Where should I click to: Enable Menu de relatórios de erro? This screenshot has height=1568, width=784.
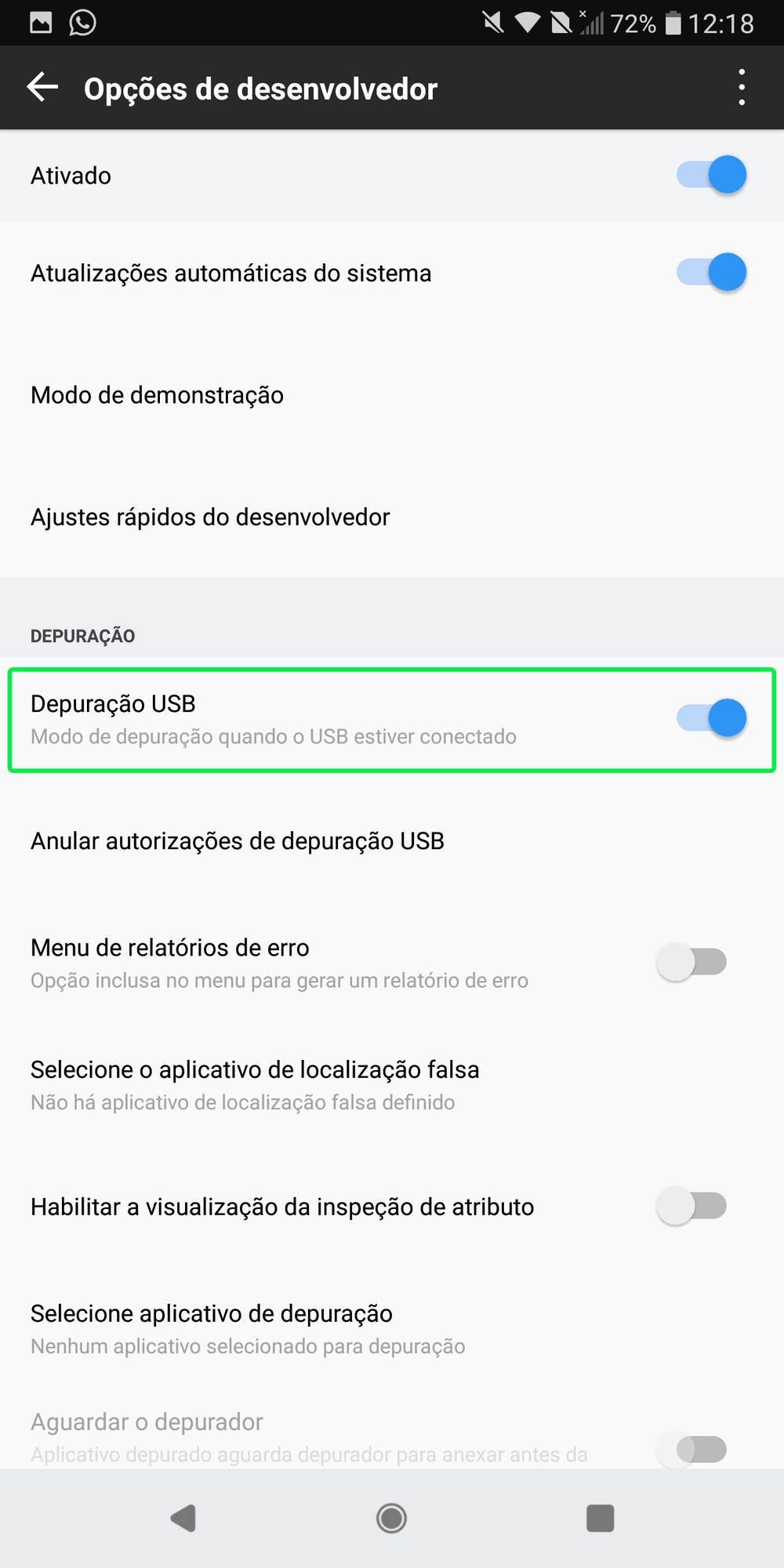pos(691,962)
